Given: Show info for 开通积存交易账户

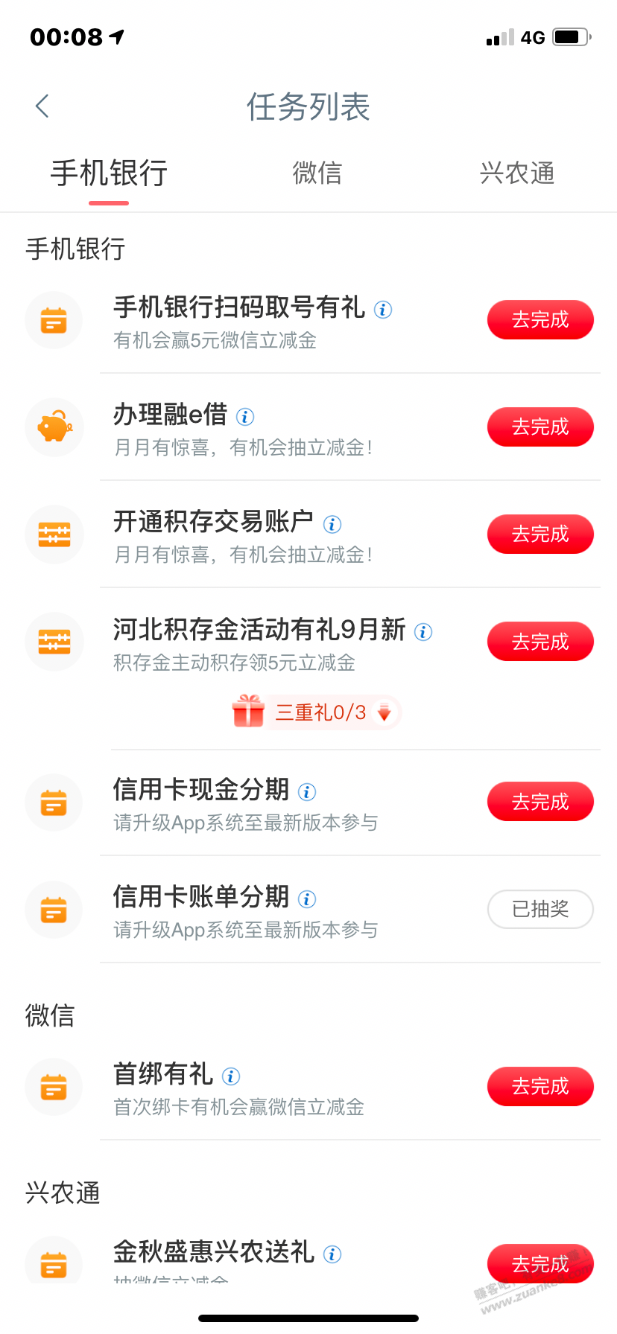Looking at the screenshot, I should pyautogui.click(x=333, y=524).
